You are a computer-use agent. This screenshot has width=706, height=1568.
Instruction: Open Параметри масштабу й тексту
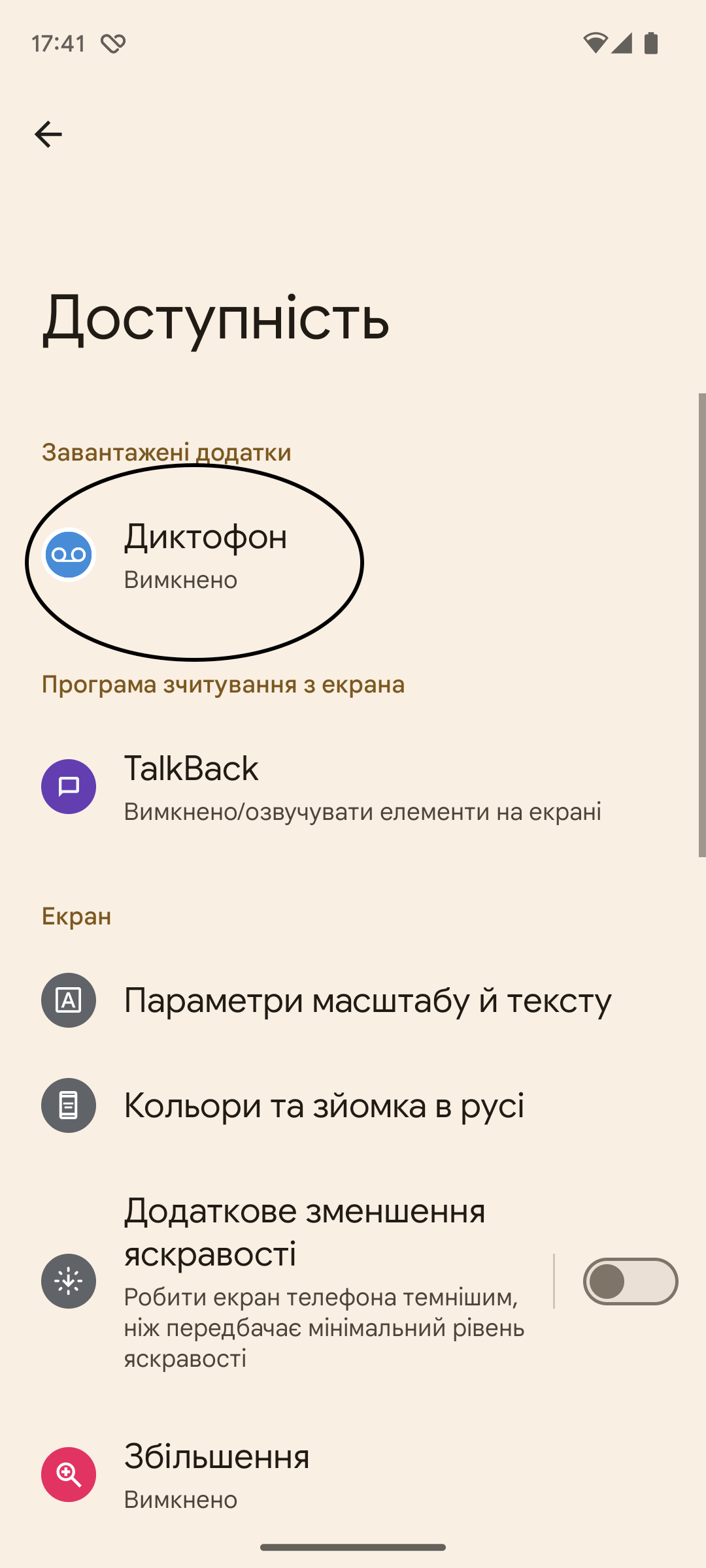click(366, 1000)
